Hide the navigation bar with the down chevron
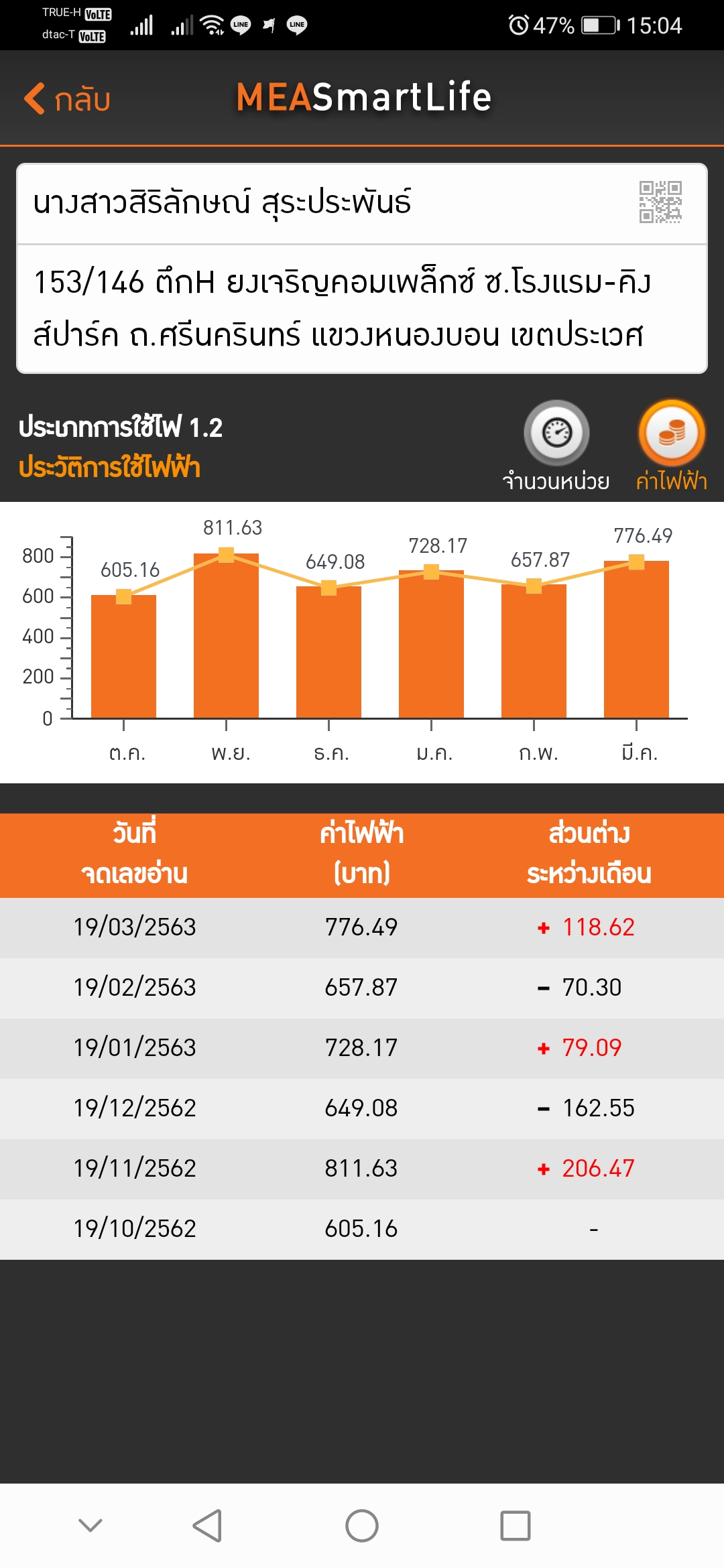The image size is (724, 1568). point(90,1525)
